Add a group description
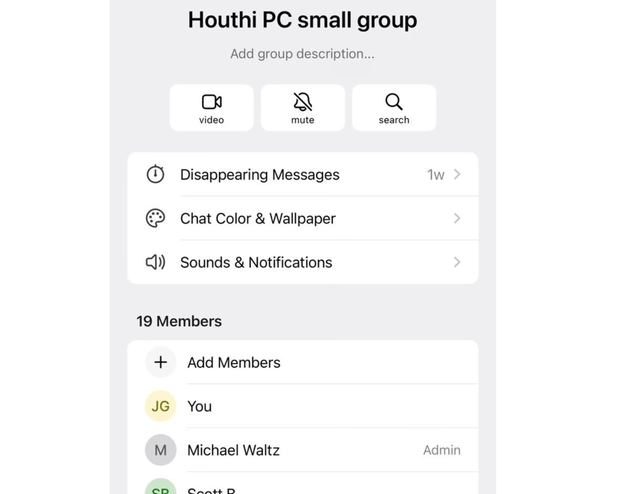This screenshot has height=494, width=620. point(302,54)
